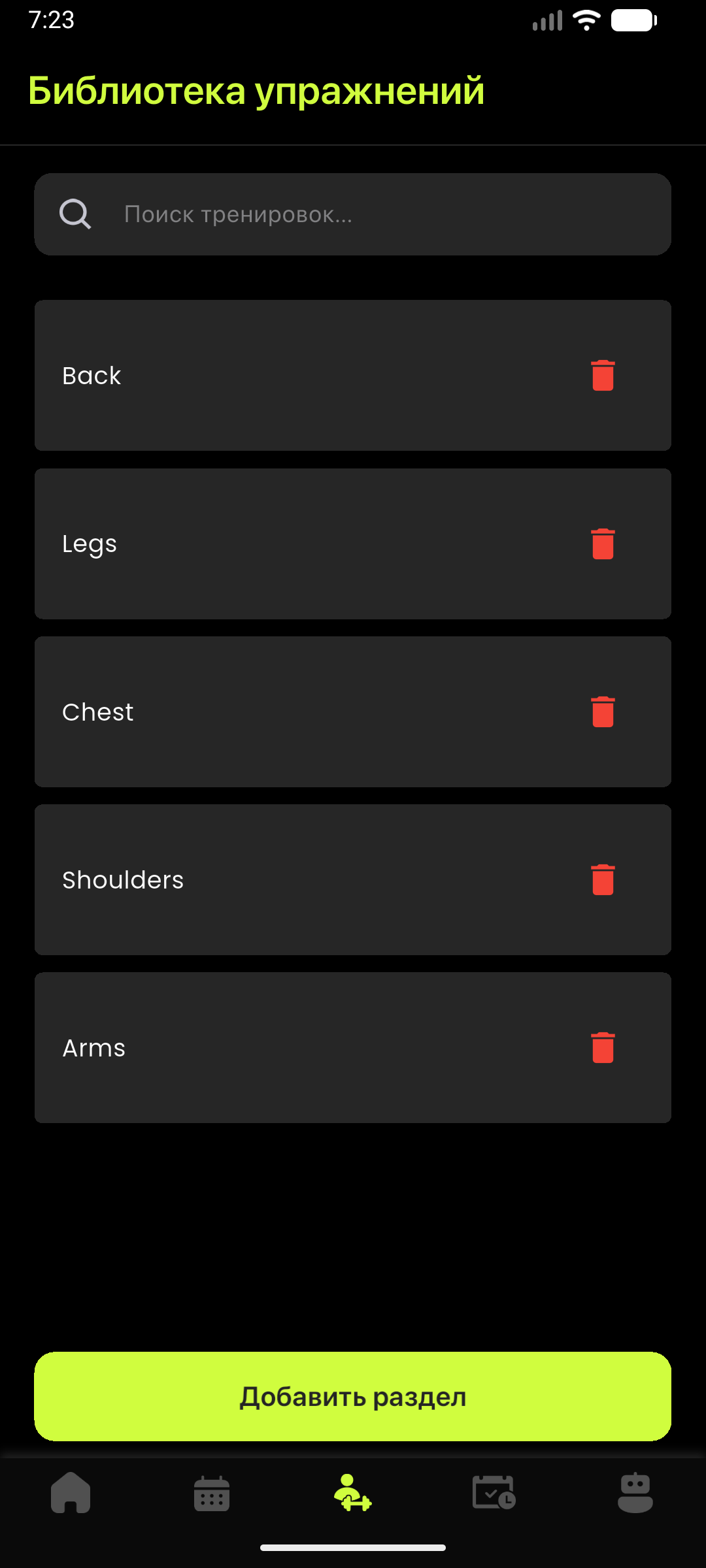Screen dimensions: 706x1568
Task: Open the robot assistant tab
Action: click(x=635, y=1493)
